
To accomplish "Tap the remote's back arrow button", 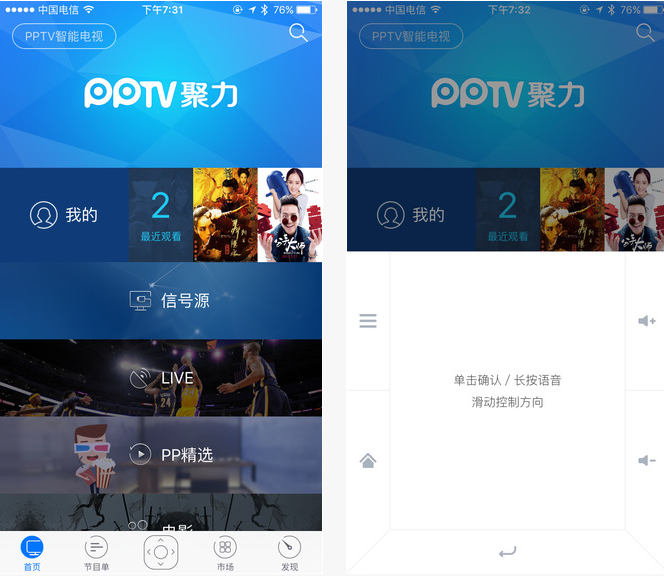I will (x=507, y=551).
